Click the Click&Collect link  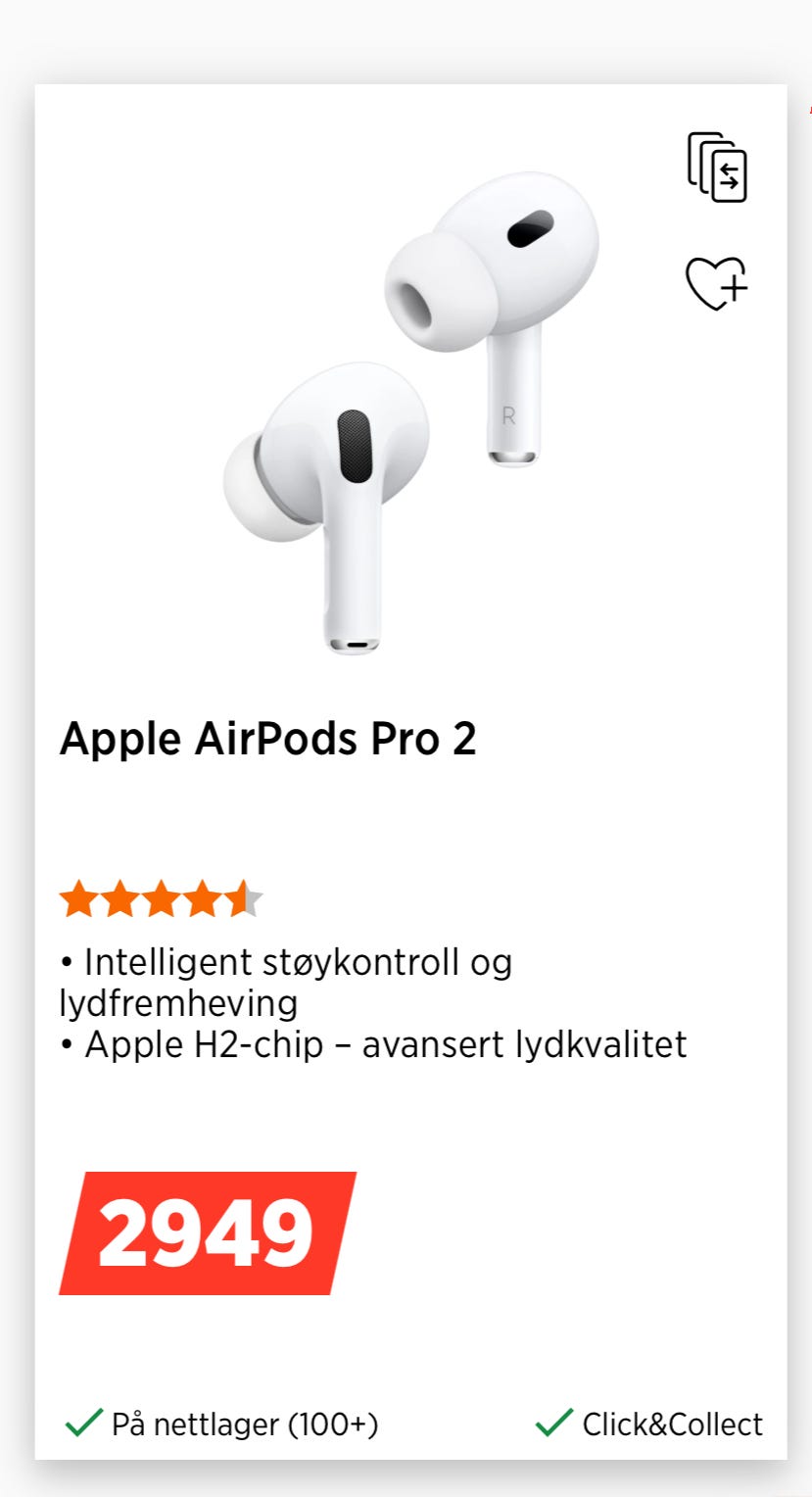pos(673,1425)
